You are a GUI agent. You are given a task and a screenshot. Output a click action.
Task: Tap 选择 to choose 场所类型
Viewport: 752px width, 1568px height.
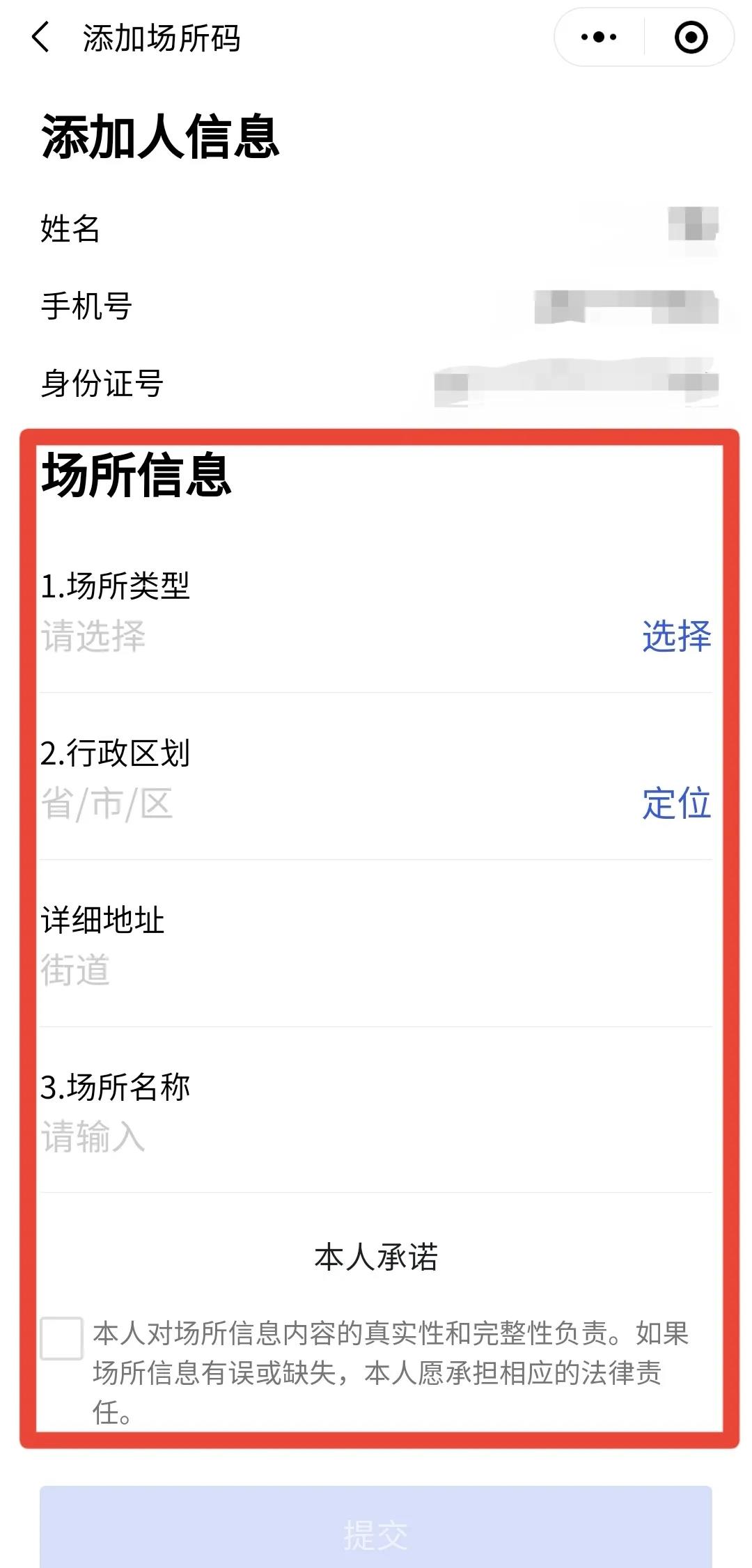coord(676,636)
